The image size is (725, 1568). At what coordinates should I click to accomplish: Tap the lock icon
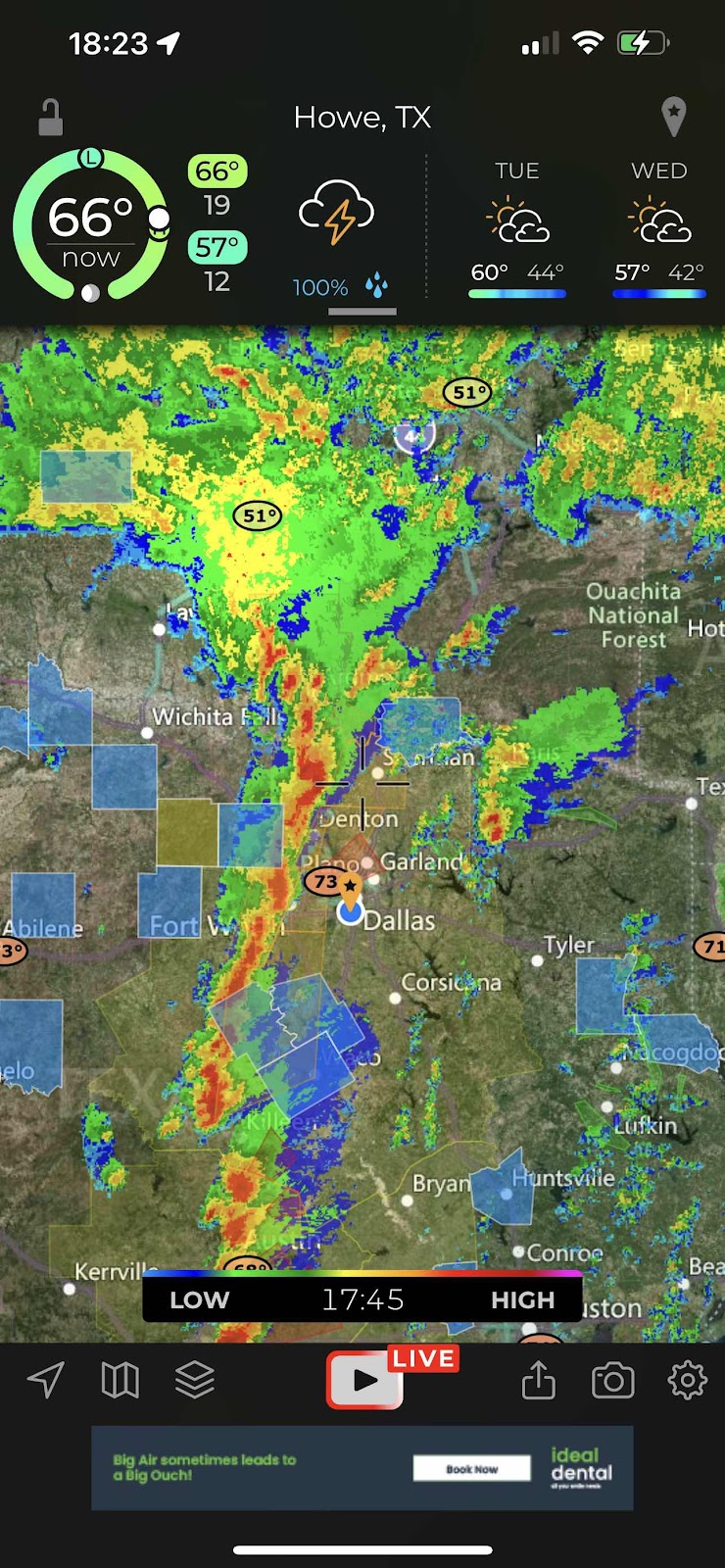coord(50,118)
